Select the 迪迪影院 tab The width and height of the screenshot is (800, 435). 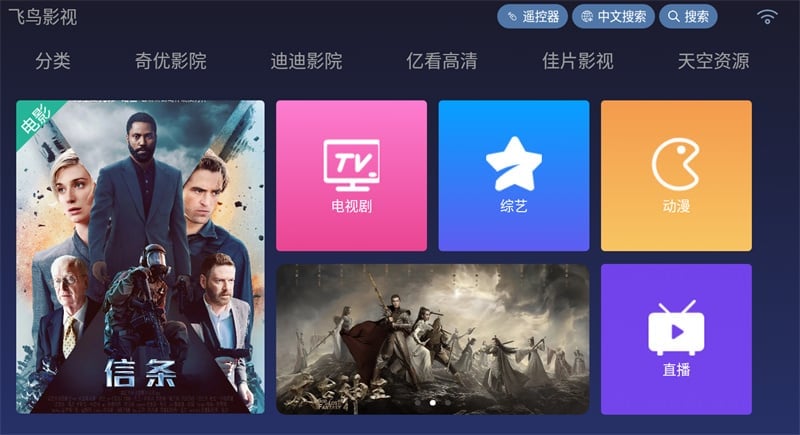point(306,61)
